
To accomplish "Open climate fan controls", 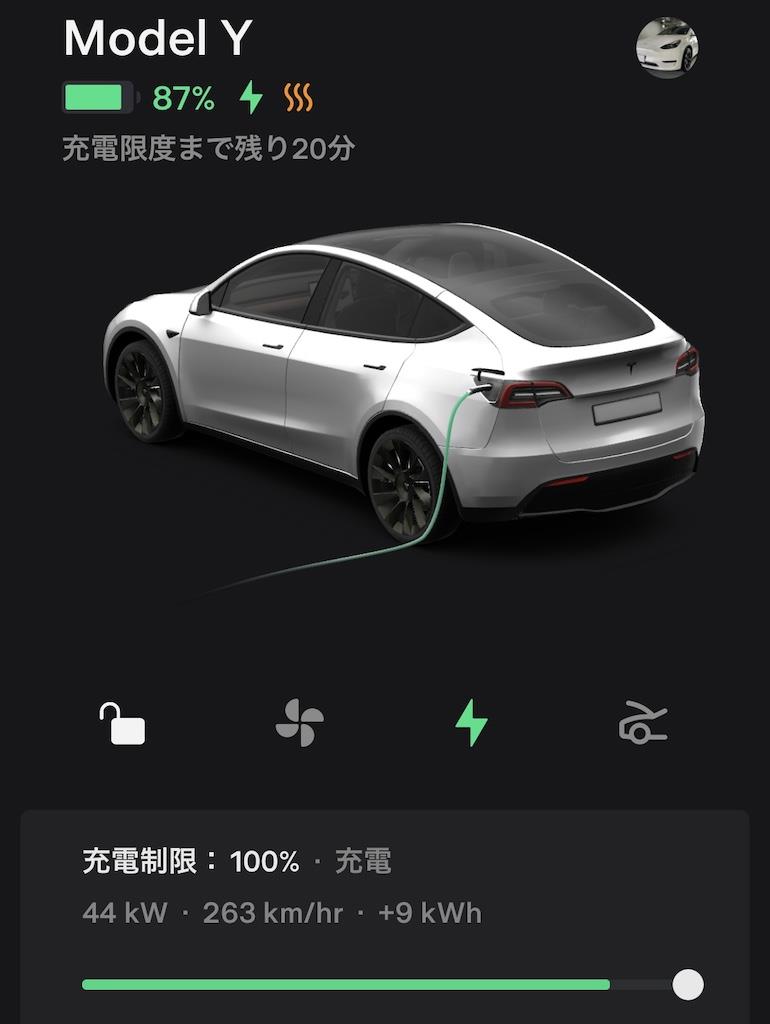I will point(299,723).
